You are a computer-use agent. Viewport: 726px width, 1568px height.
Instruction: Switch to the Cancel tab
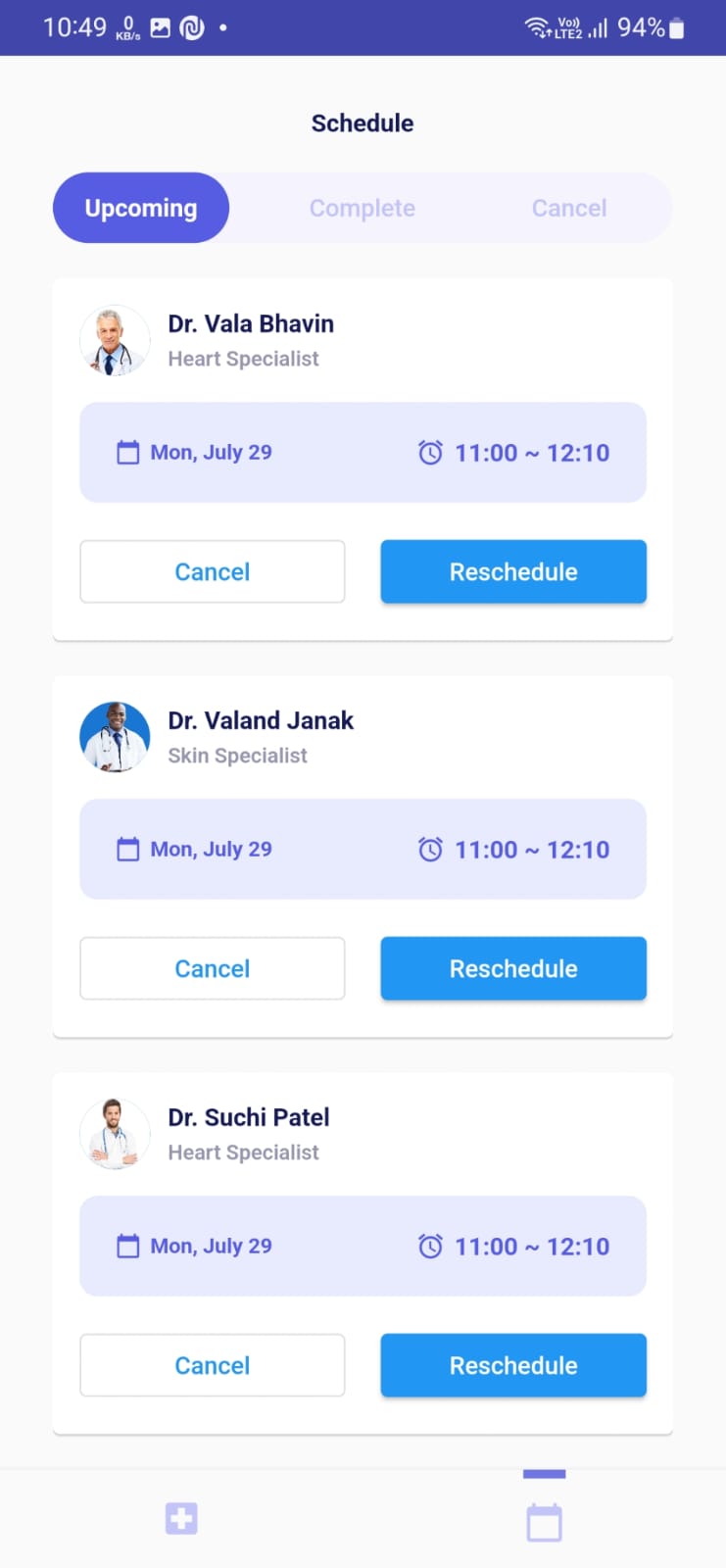[x=568, y=207]
